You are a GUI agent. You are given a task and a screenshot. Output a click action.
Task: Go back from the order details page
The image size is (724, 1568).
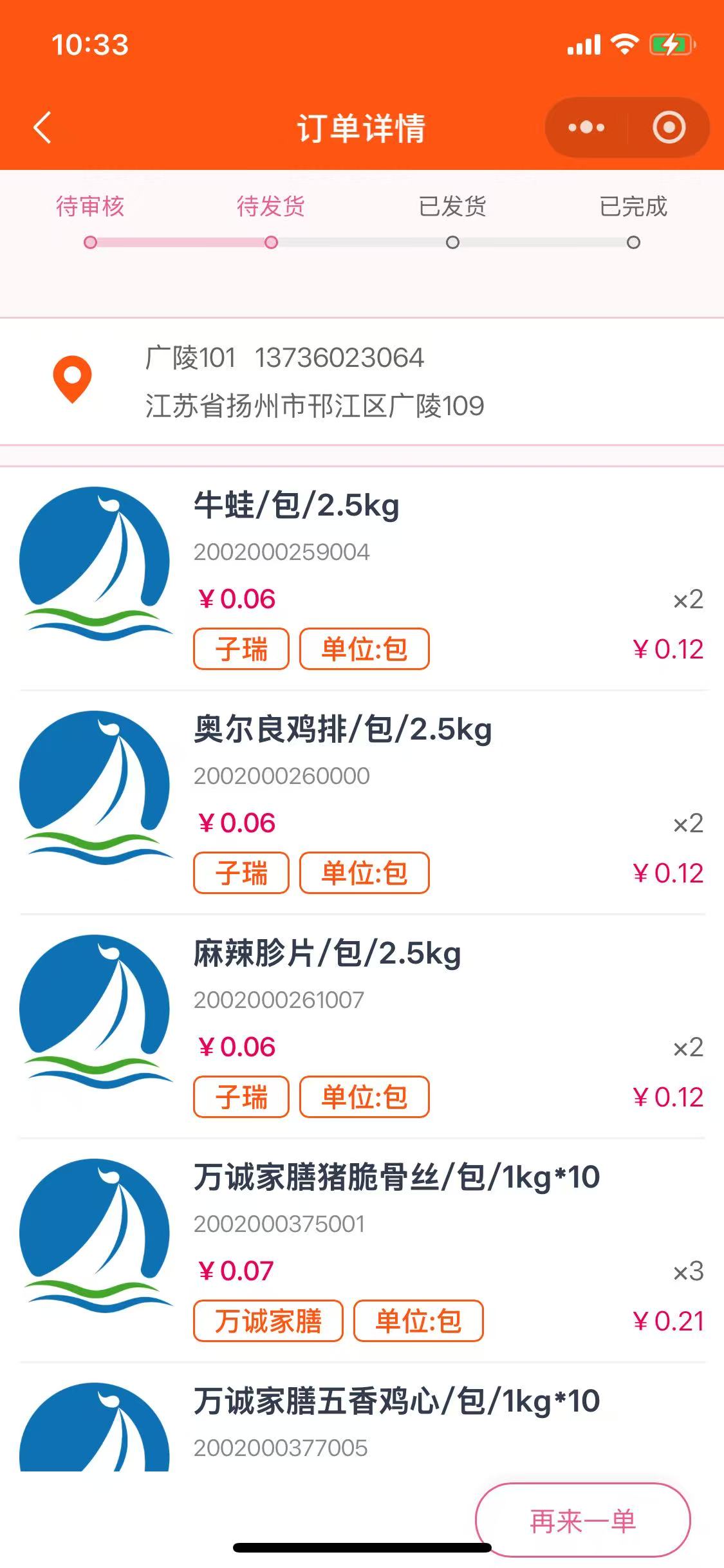point(42,127)
